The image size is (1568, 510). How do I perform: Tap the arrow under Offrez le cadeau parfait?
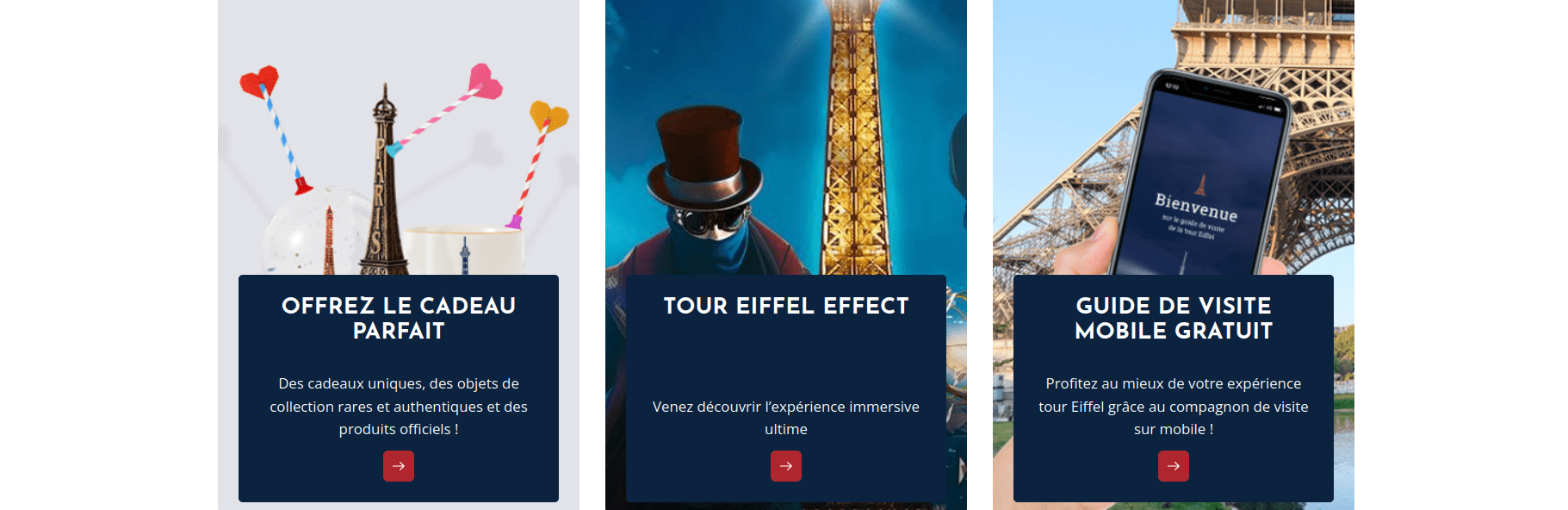[399, 466]
